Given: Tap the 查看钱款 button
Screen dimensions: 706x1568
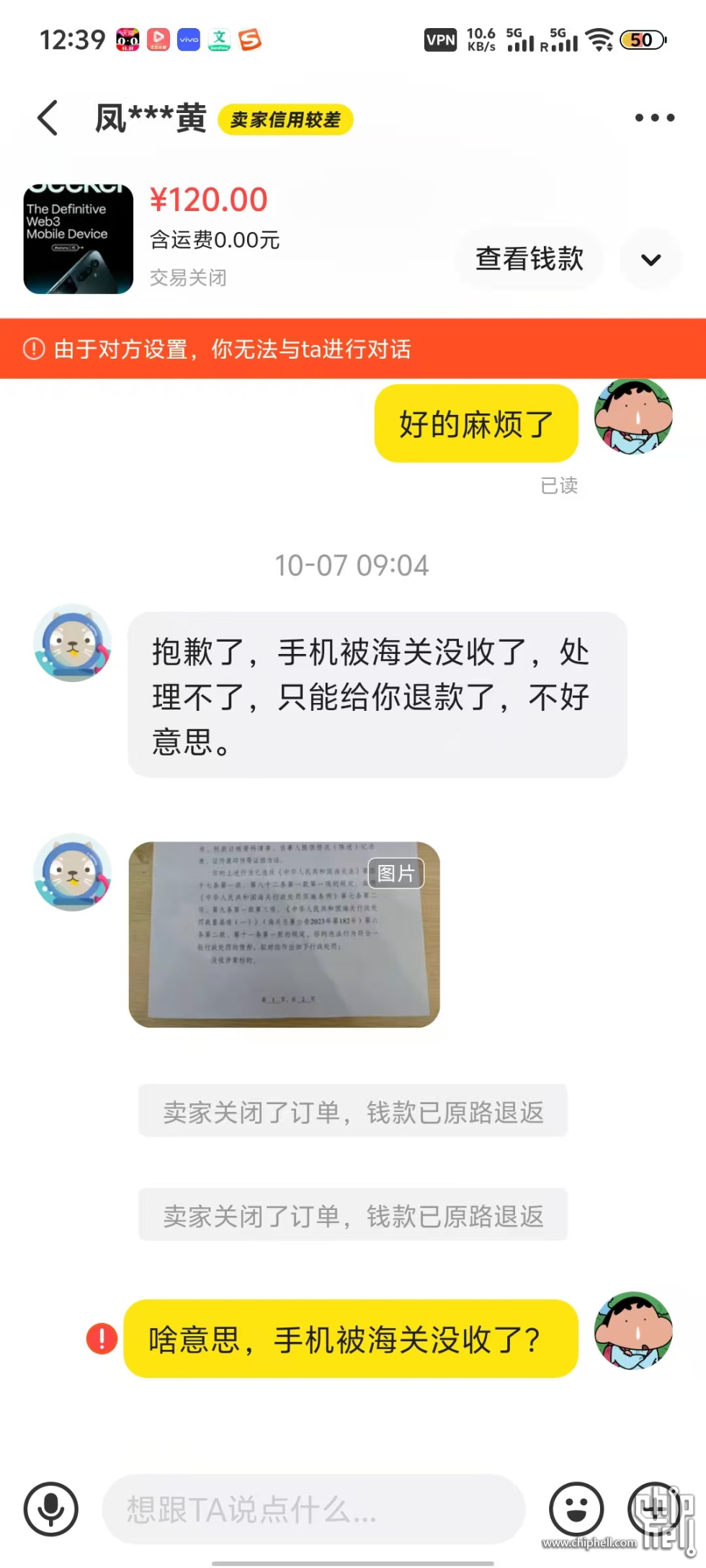Looking at the screenshot, I should click(x=529, y=259).
